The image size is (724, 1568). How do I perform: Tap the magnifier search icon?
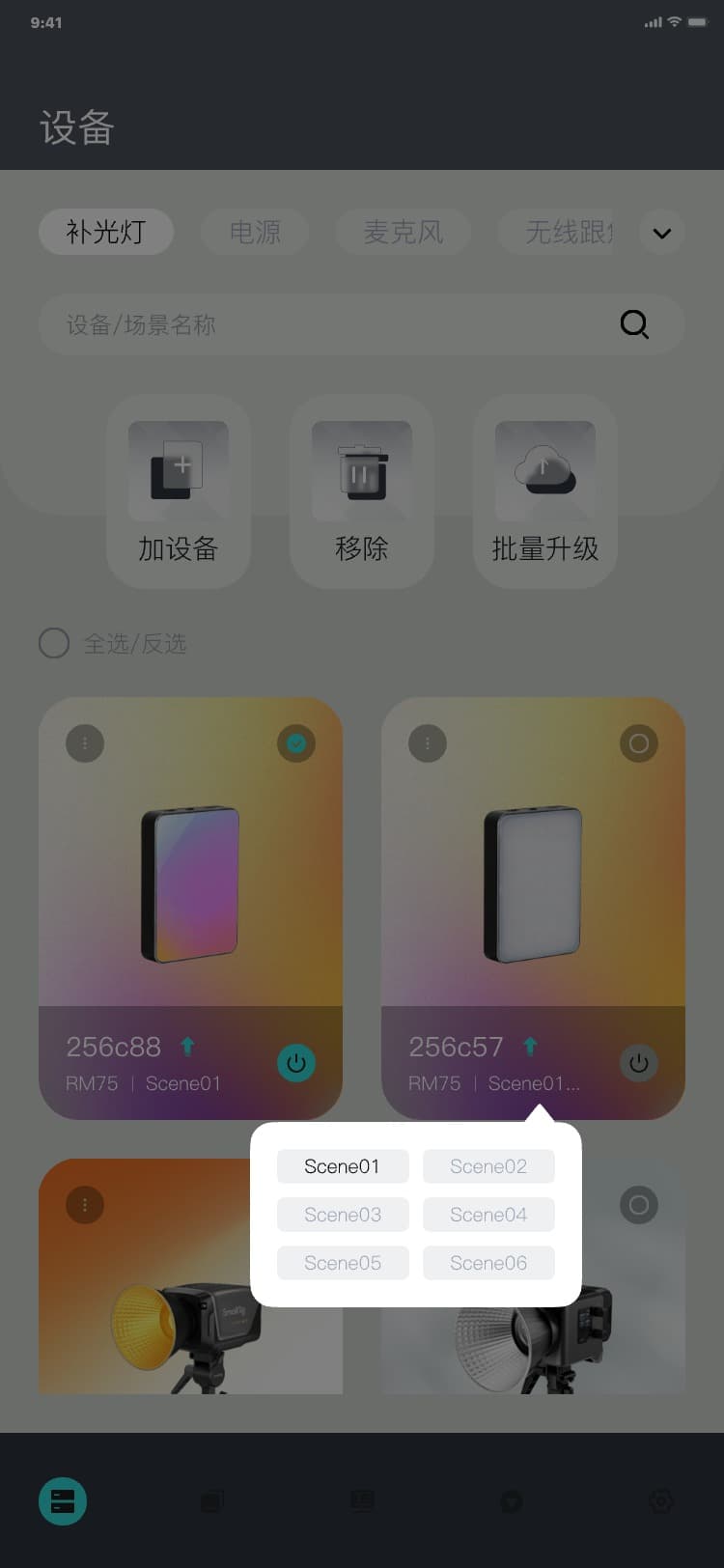634,324
